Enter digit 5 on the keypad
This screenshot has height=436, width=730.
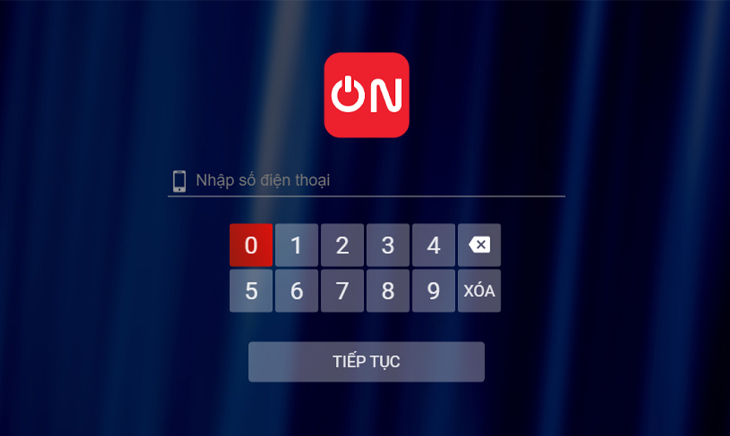click(x=251, y=291)
